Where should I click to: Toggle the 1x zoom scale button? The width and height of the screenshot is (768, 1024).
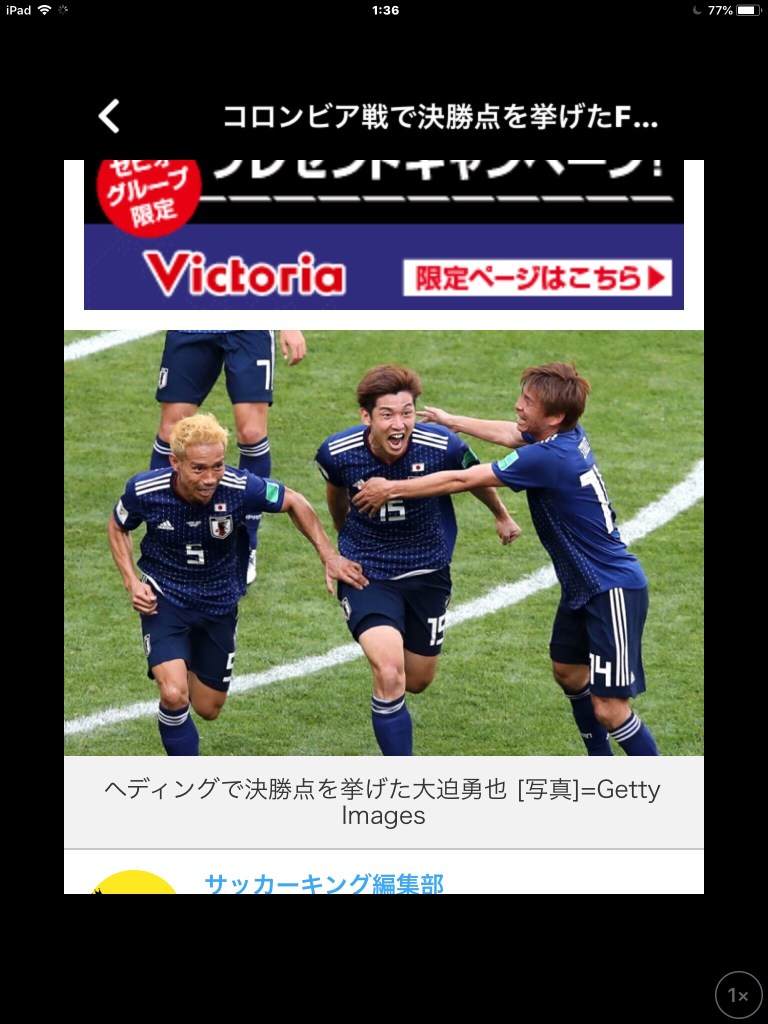[738, 995]
